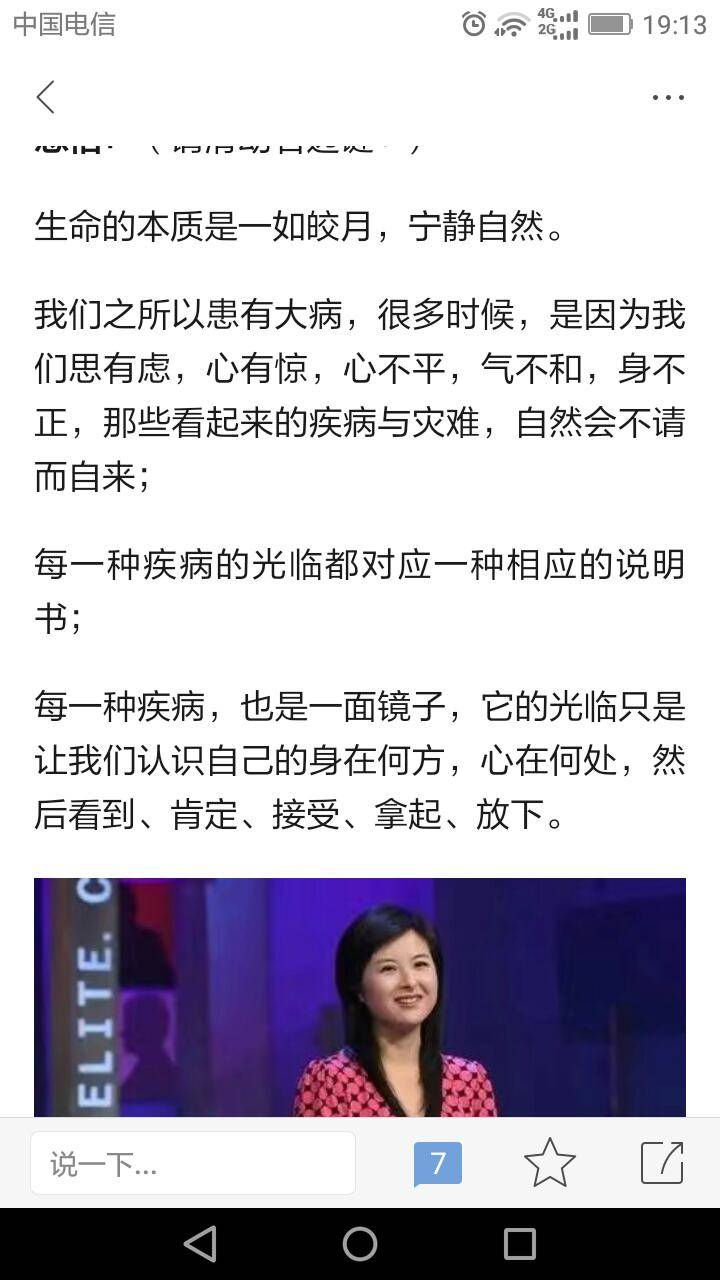720x1280 pixels.
Task: Share the article via the share icon
Action: pos(661,1163)
